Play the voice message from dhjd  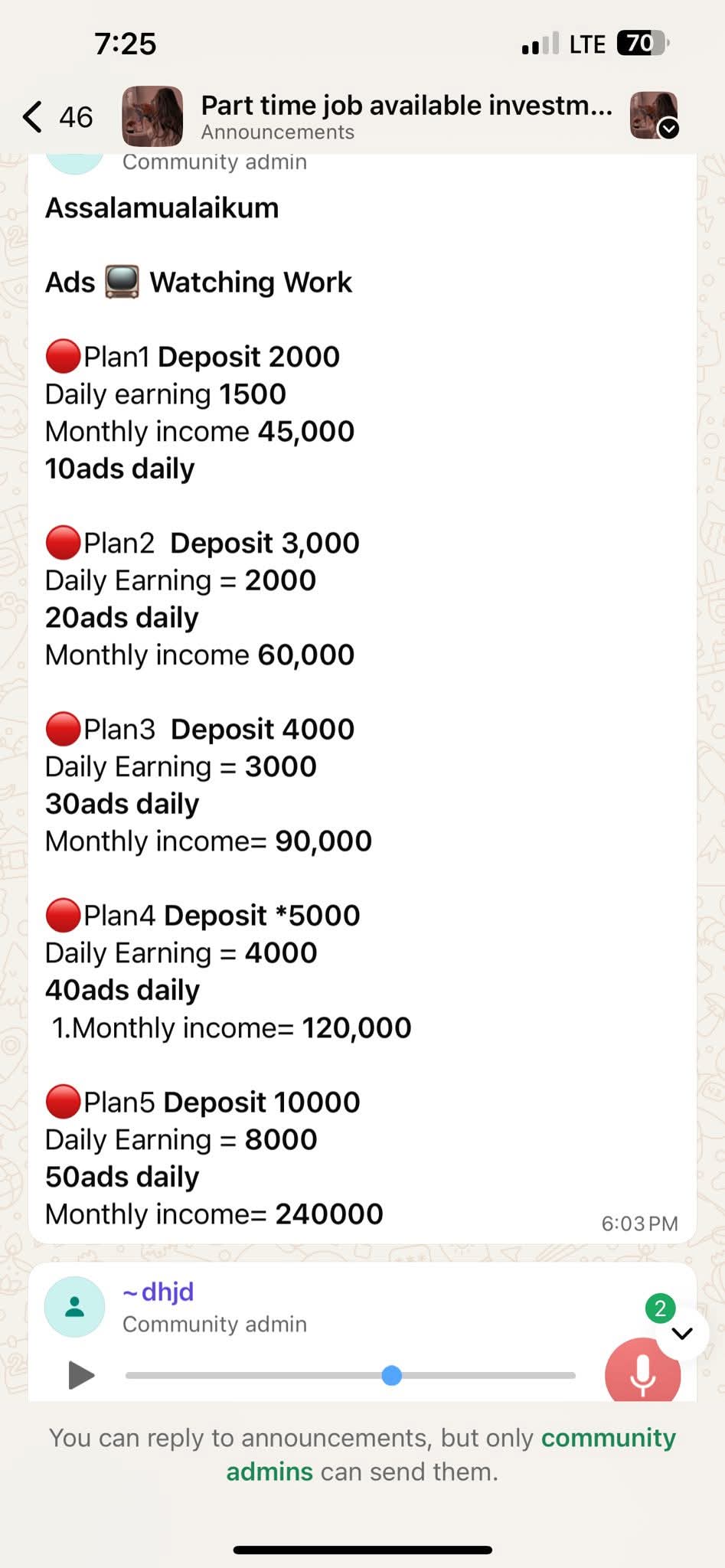point(80,1375)
